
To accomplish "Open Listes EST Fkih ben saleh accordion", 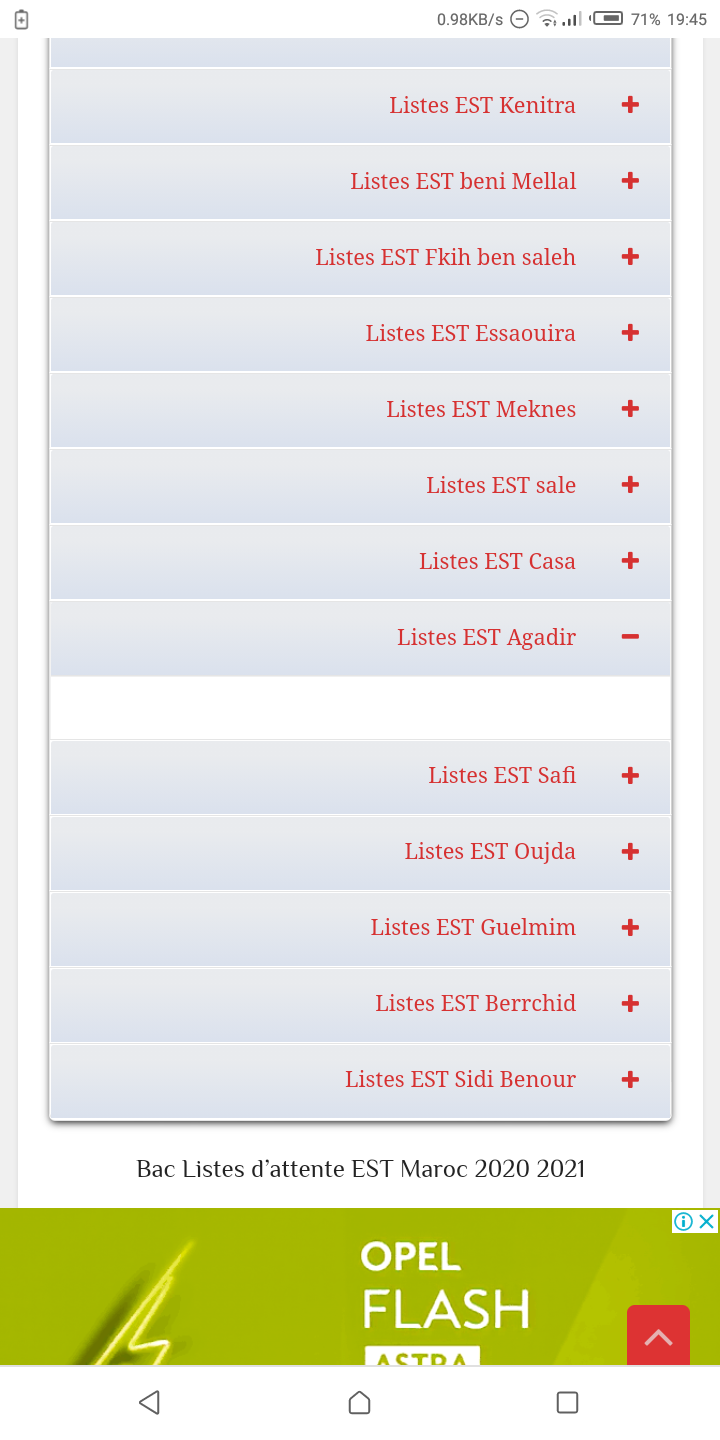I will [445, 257].
